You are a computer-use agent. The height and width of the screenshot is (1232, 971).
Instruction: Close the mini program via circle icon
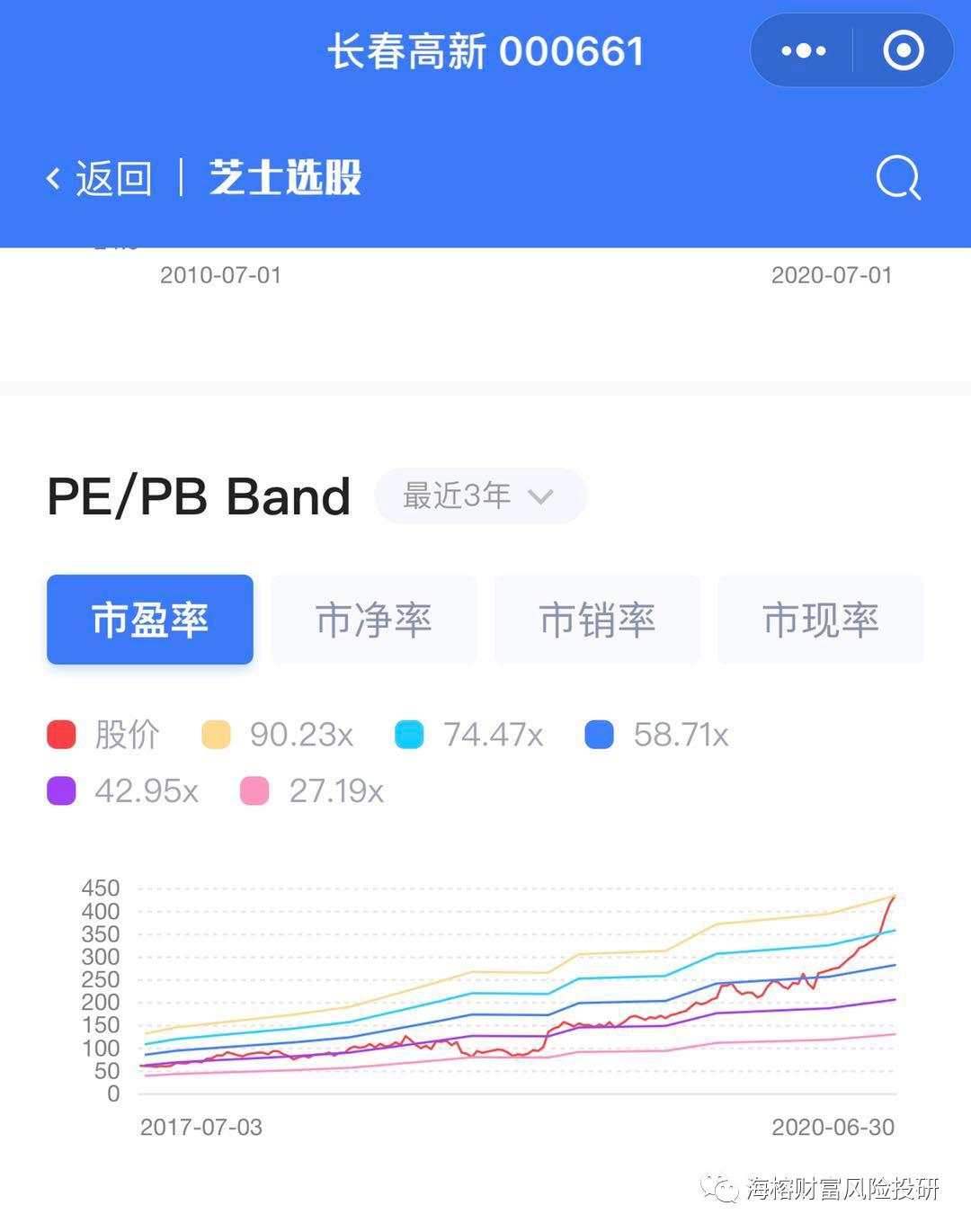coord(903,51)
